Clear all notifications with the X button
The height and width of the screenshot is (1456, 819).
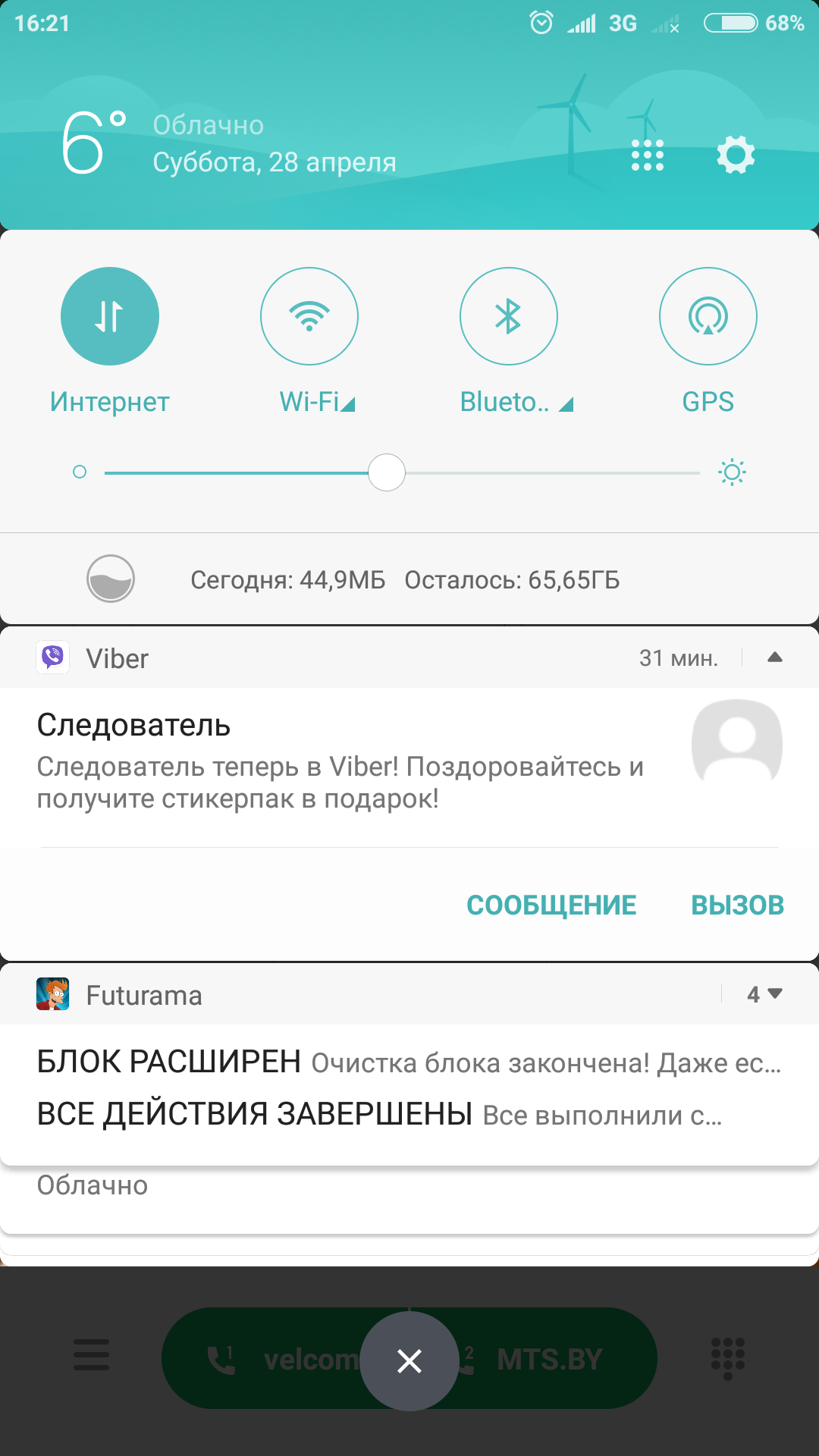click(x=409, y=1361)
